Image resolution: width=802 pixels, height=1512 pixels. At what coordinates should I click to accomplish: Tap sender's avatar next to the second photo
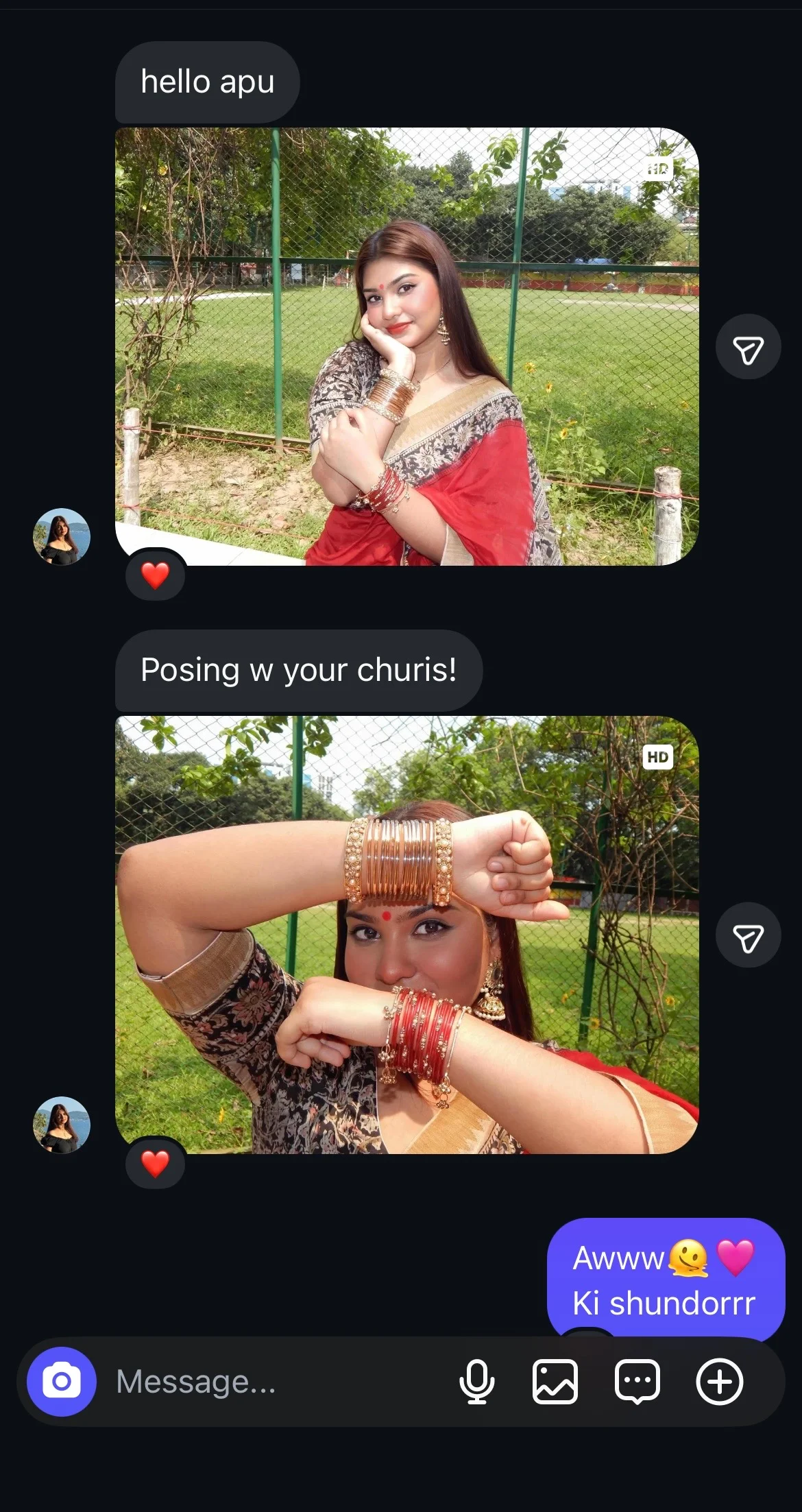[x=62, y=1125]
